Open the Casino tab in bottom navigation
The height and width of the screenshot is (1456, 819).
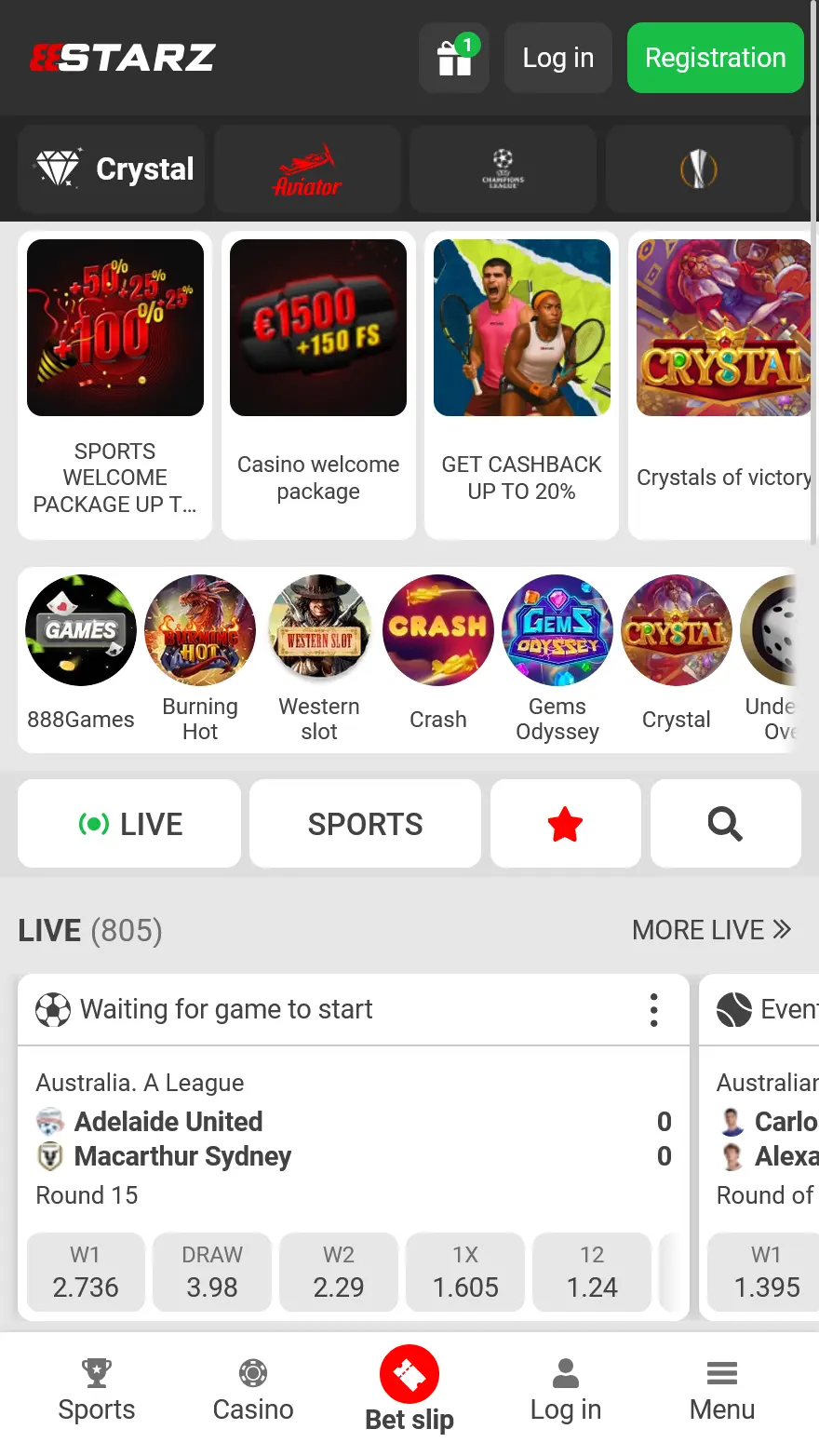click(x=252, y=1371)
